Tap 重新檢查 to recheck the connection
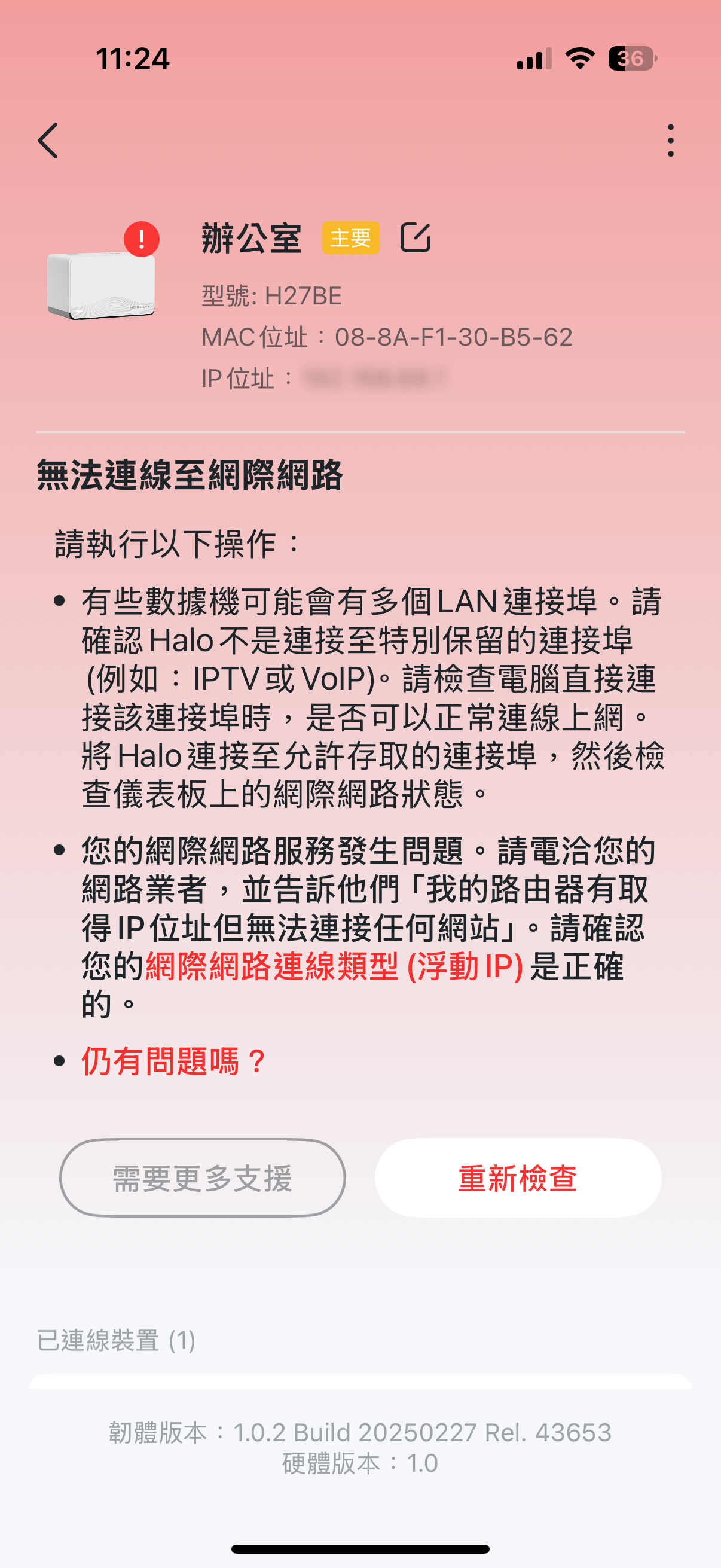Image resolution: width=721 pixels, height=1568 pixels. [518, 1178]
